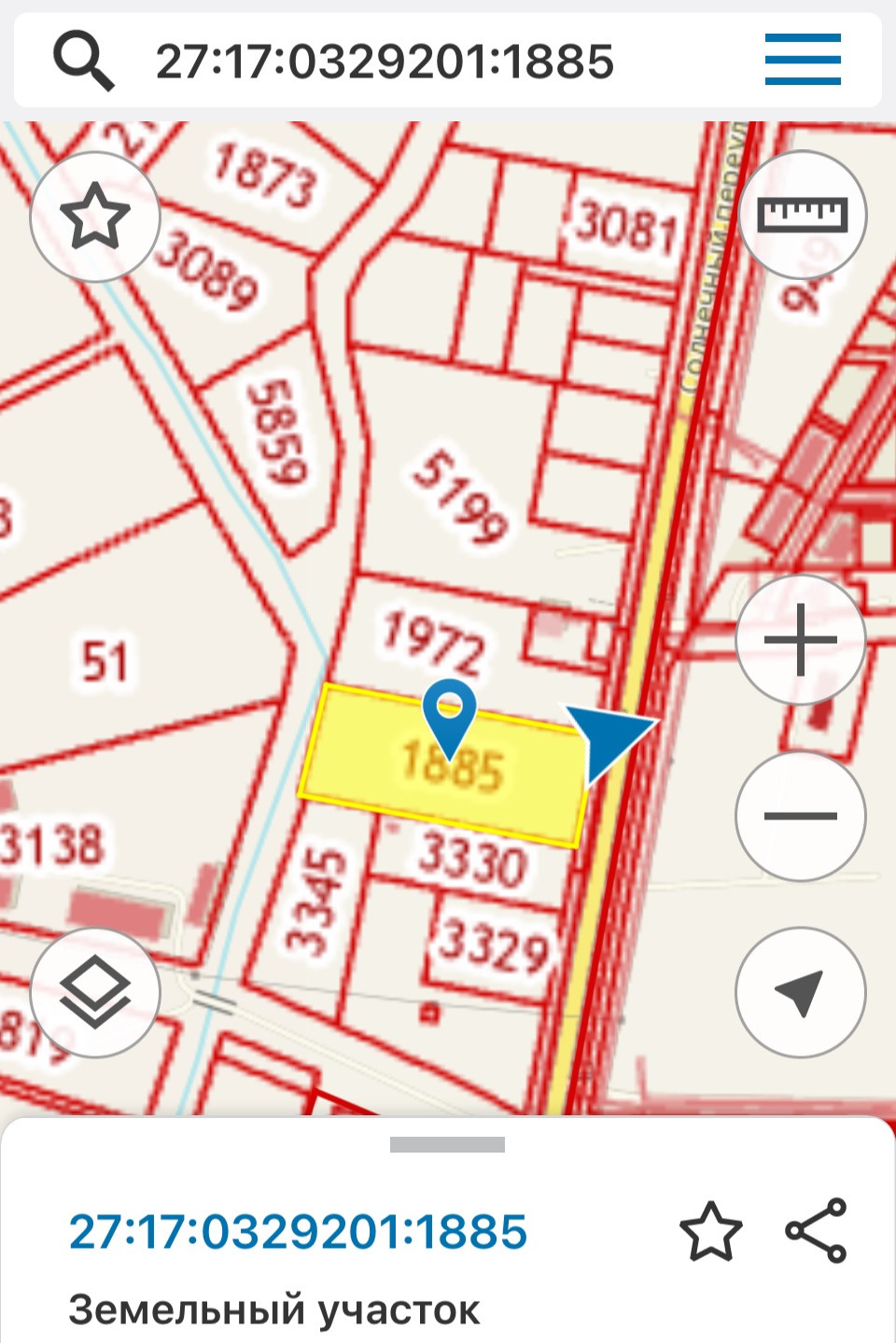Tap the search magnifier icon
The width and height of the screenshot is (896, 1343).
(x=83, y=61)
